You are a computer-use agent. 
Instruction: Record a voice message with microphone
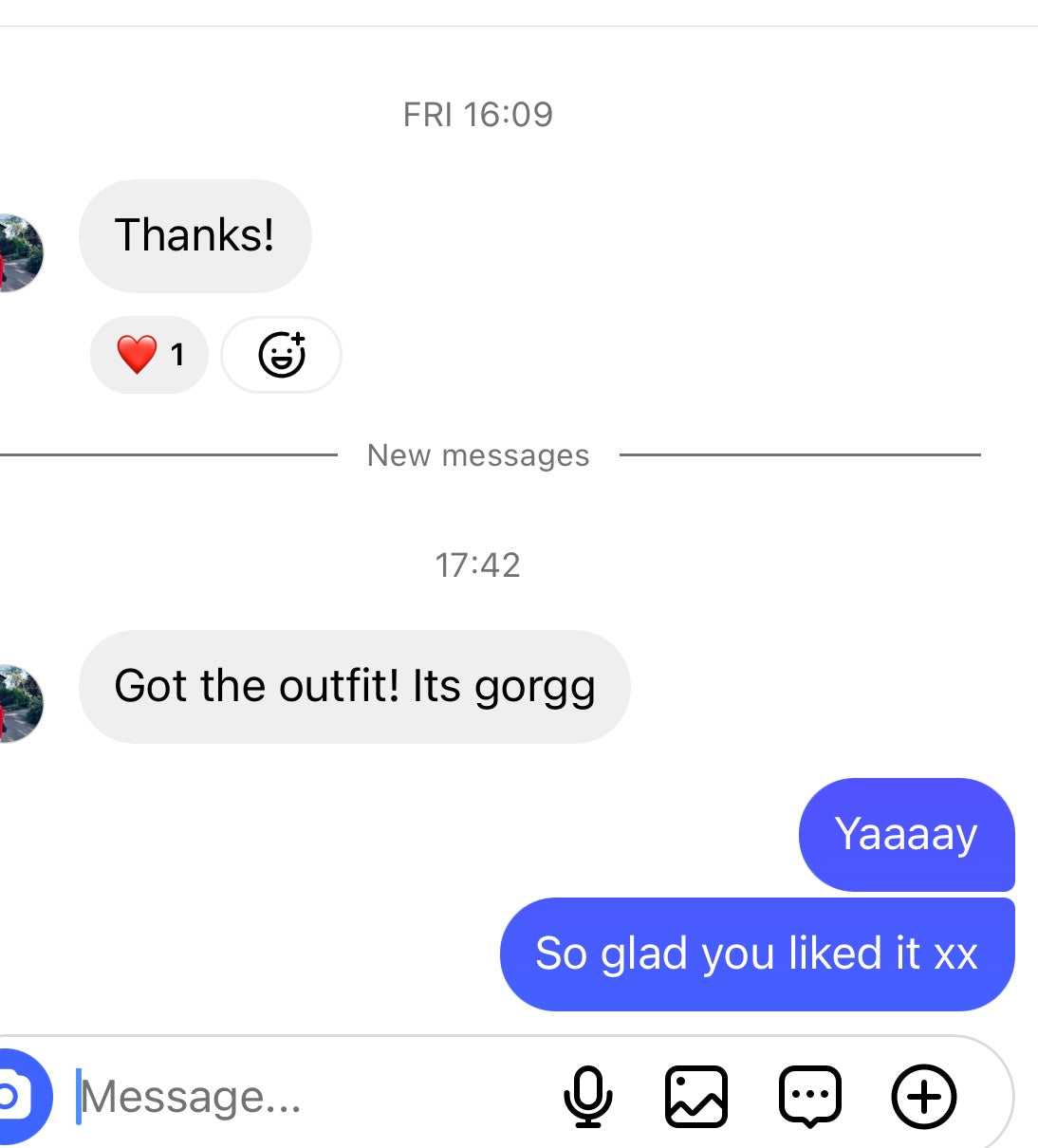(587, 1097)
